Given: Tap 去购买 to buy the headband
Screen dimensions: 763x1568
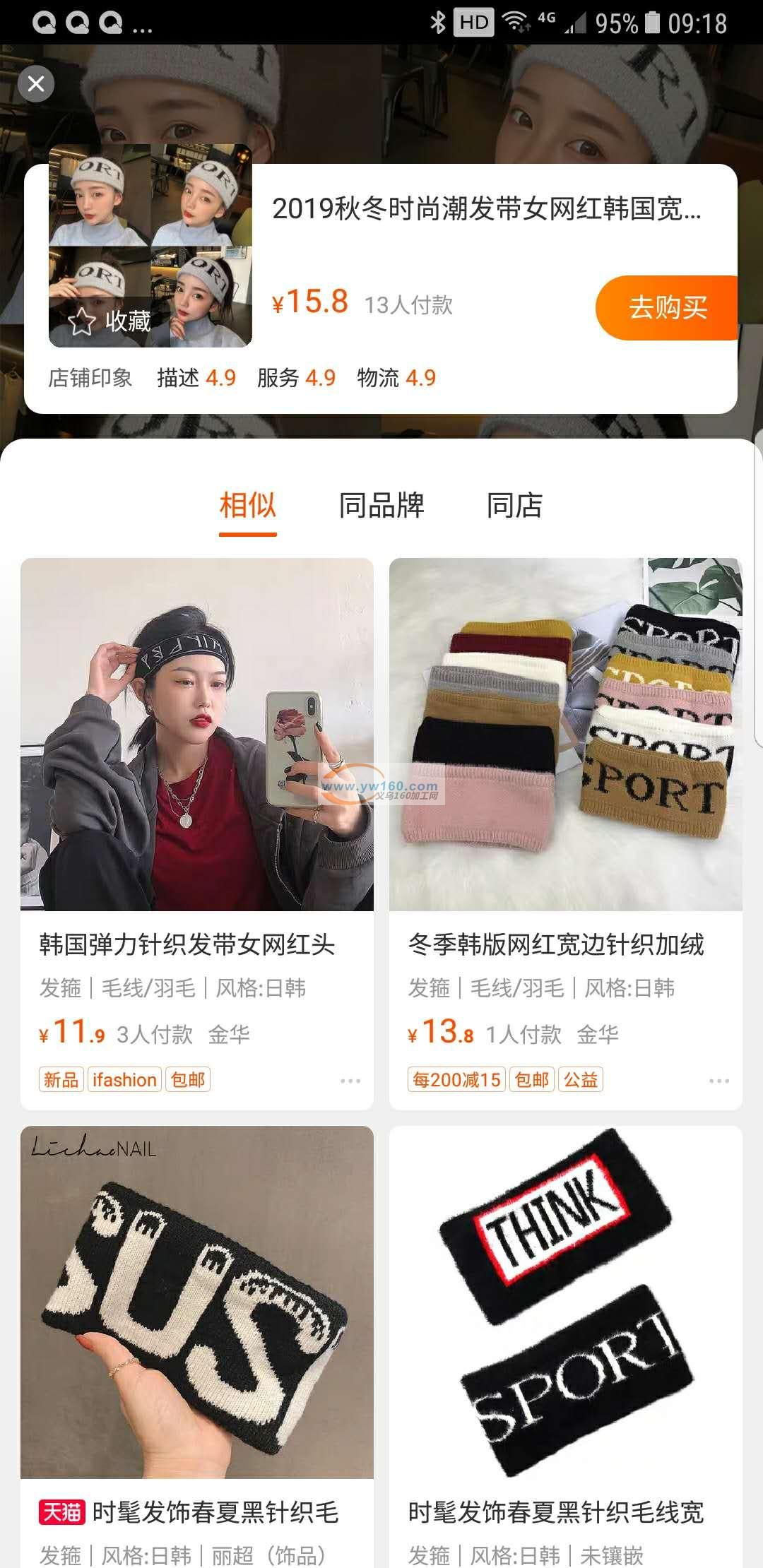Looking at the screenshot, I should [667, 307].
